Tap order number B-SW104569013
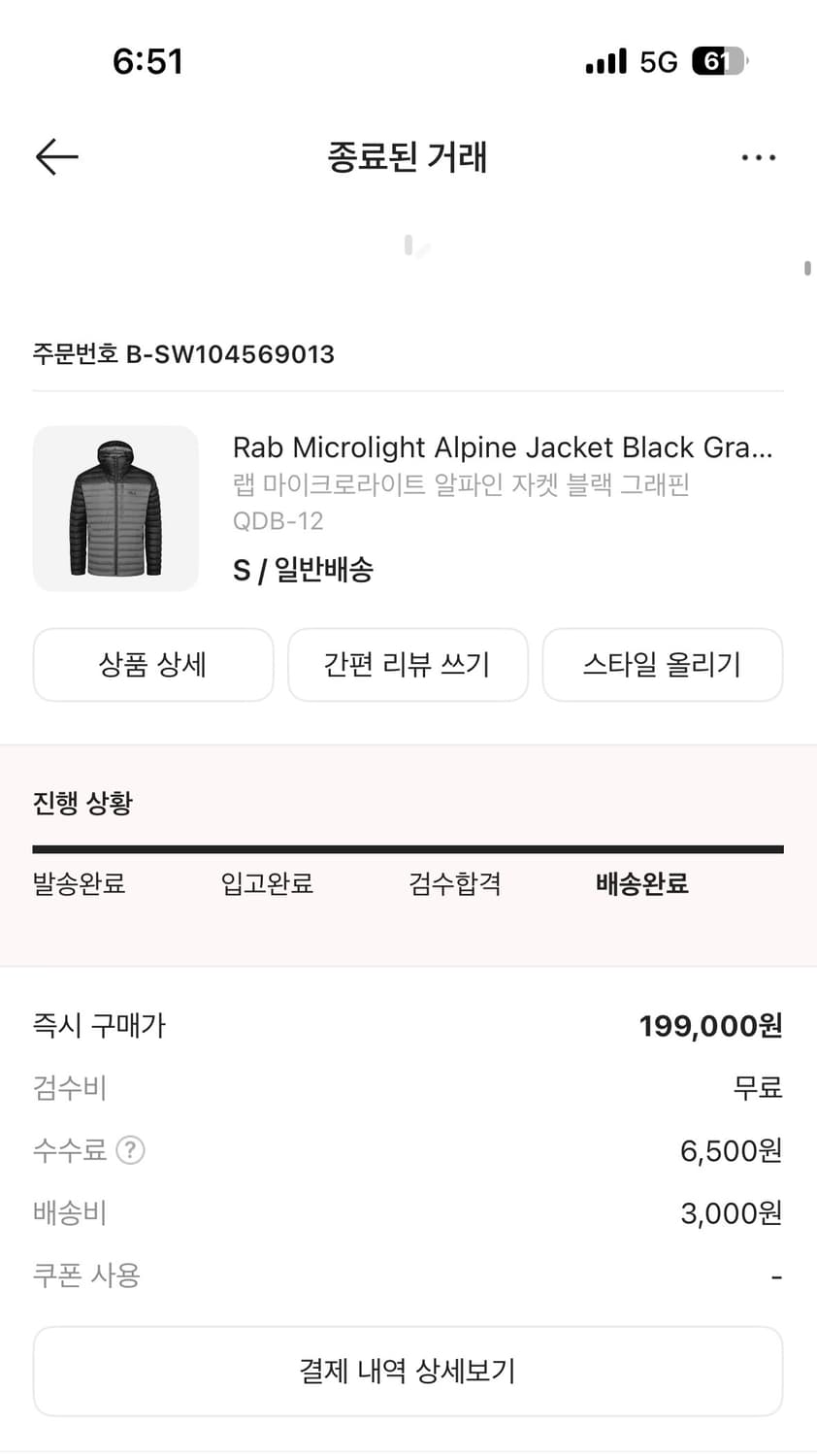The height and width of the screenshot is (1456, 817). (x=183, y=354)
